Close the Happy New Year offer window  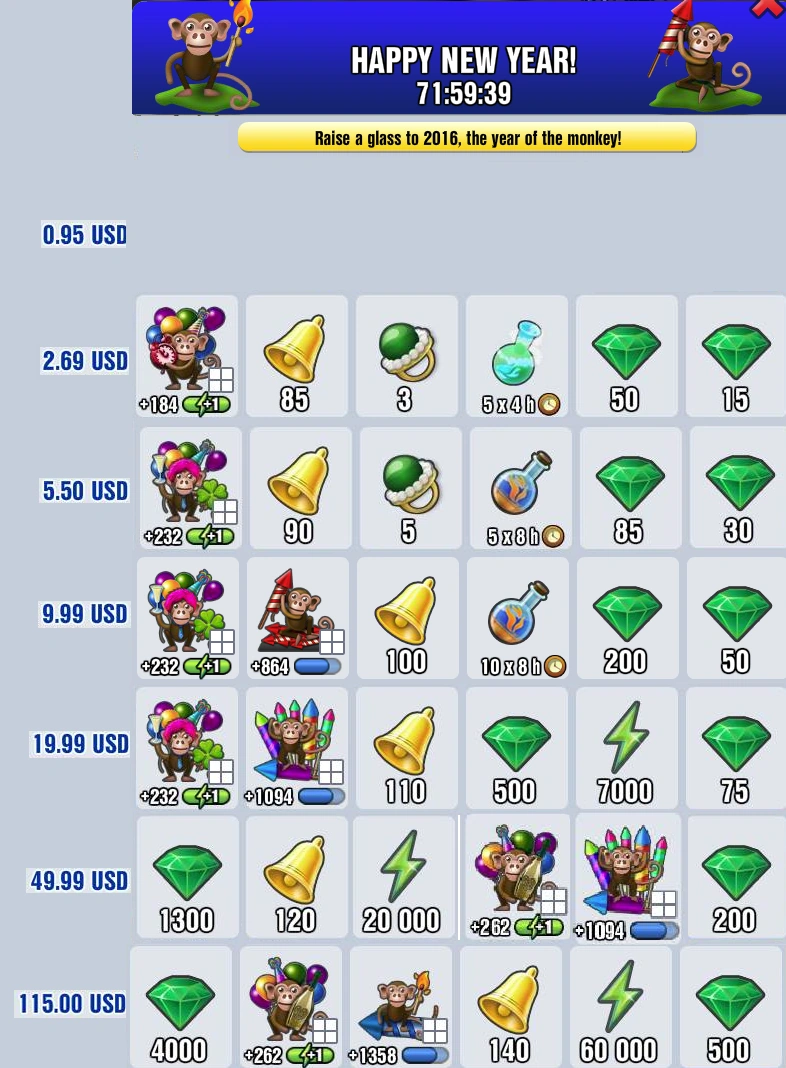tap(768, 8)
